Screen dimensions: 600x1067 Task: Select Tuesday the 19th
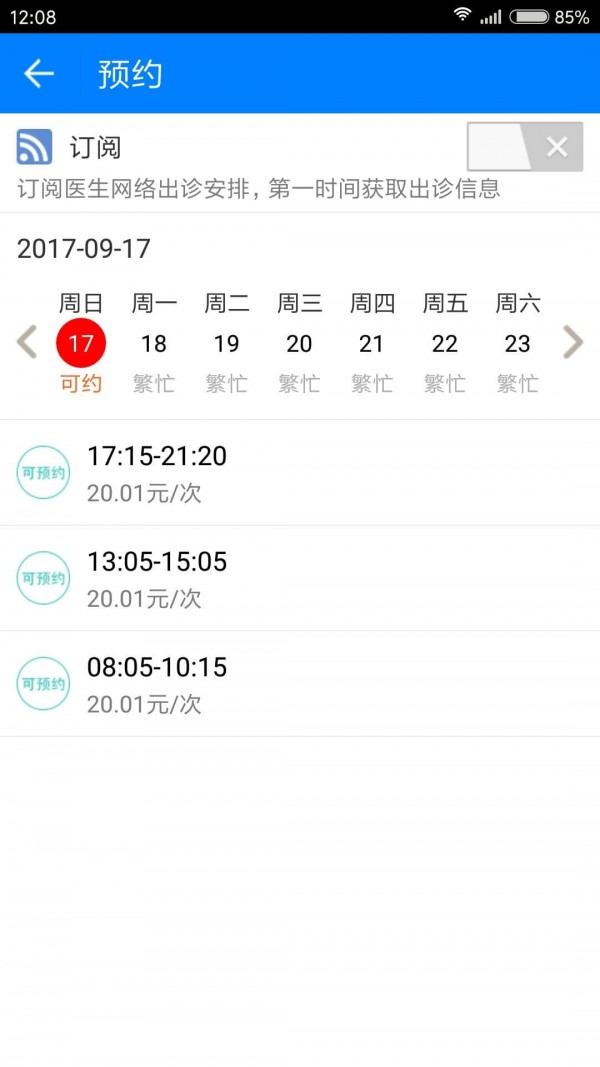click(x=227, y=344)
